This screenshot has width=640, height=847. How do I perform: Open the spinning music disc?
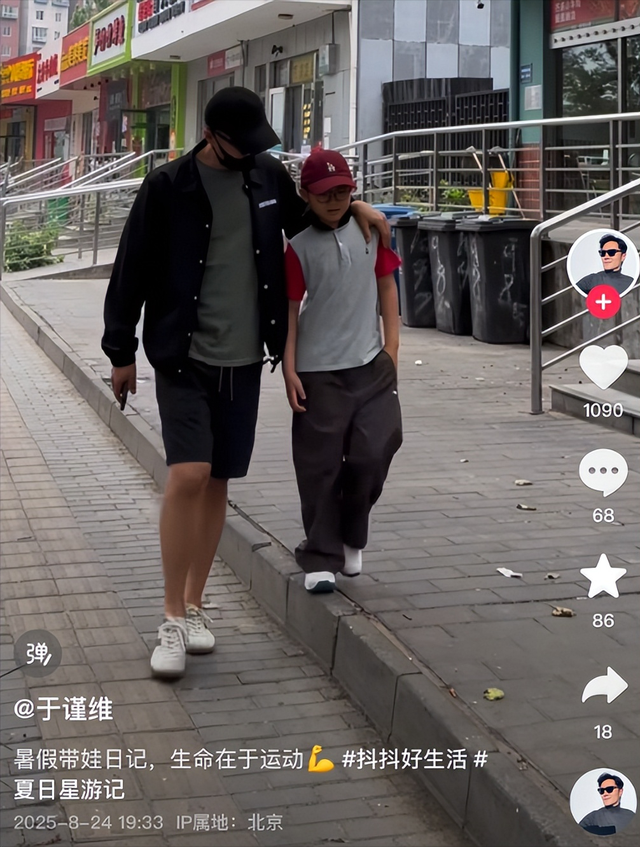(x=603, y=801)
